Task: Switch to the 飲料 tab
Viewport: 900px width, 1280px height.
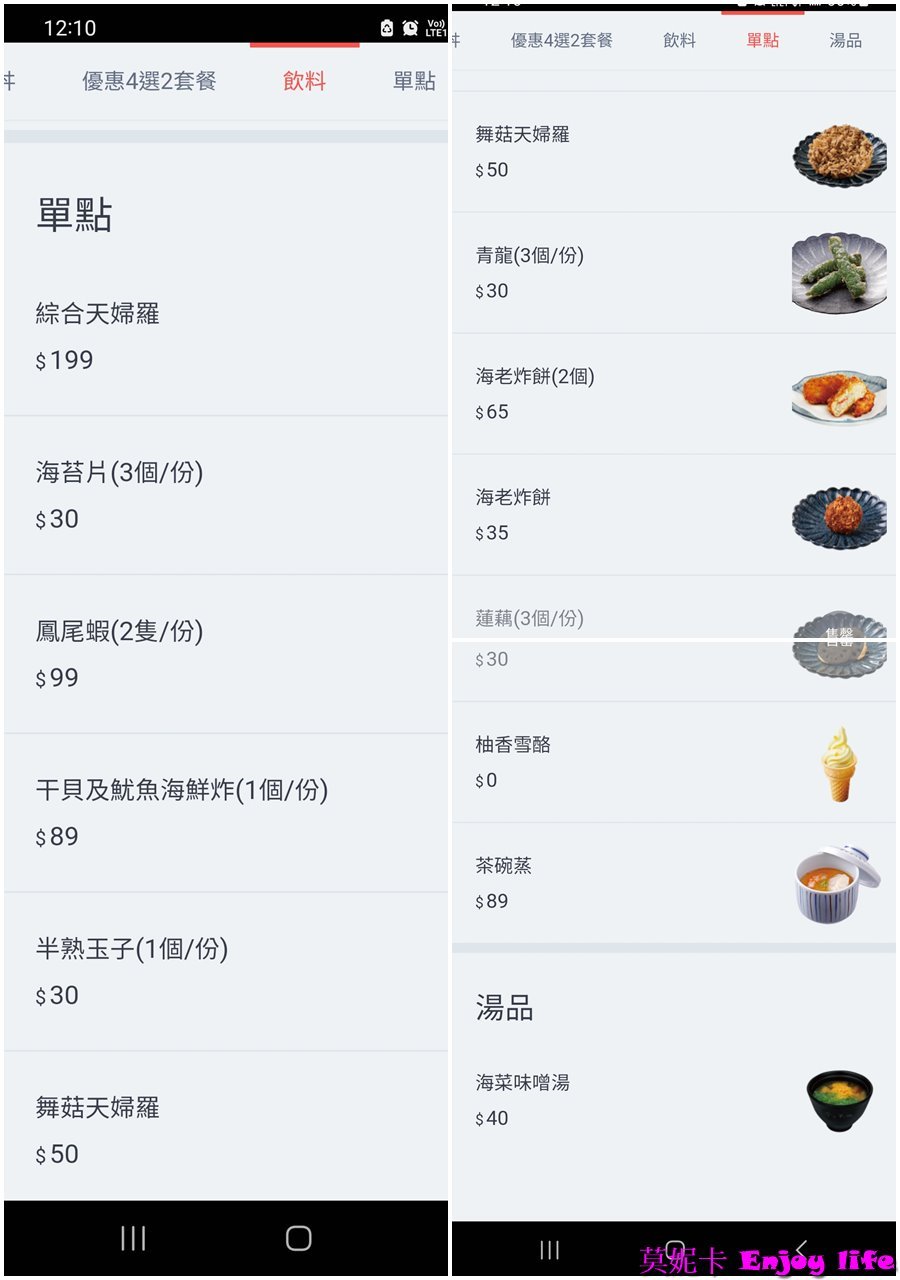Action: point(305,82)
